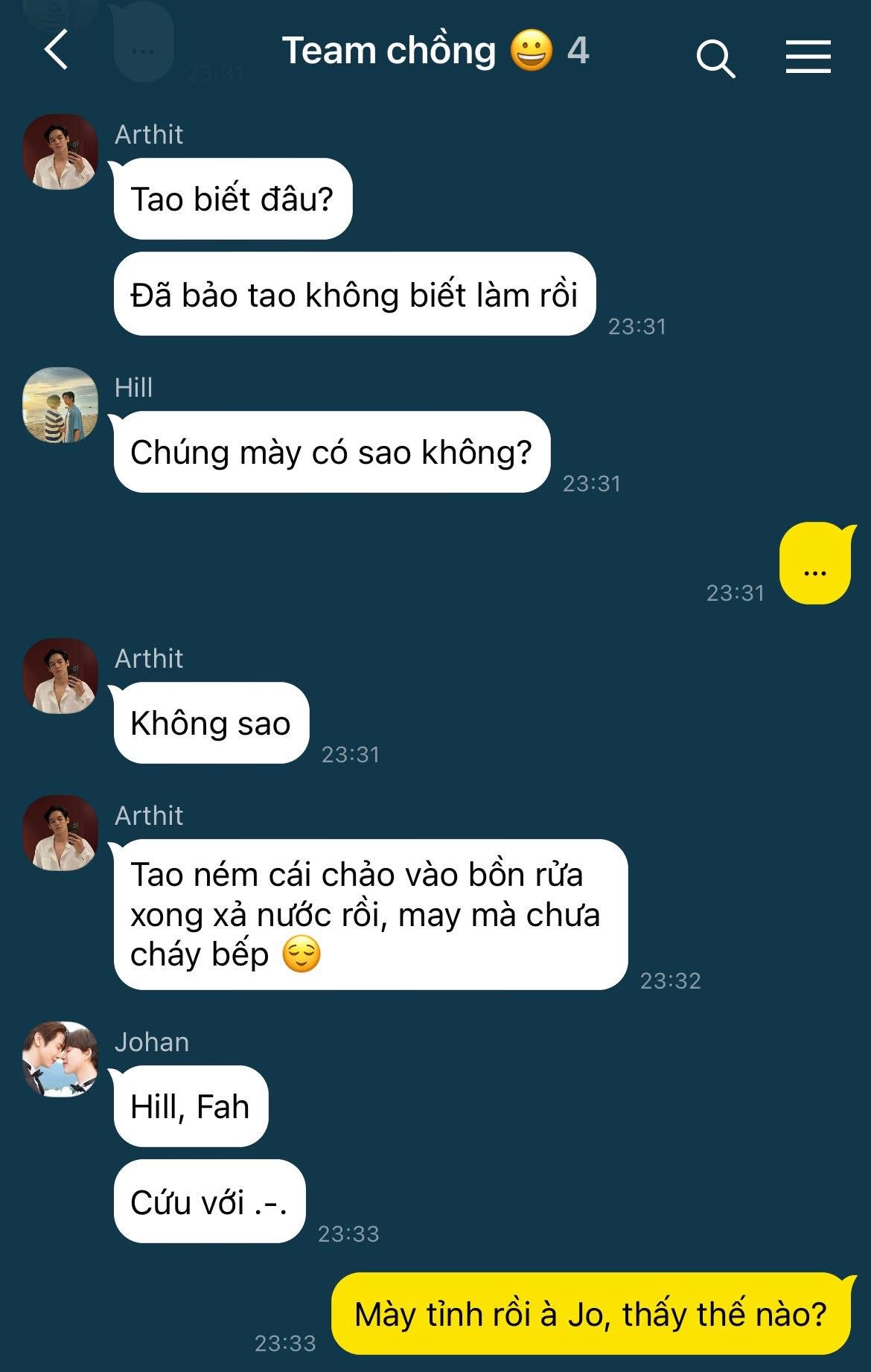
Task: Search within this chat
Action: 715,57
